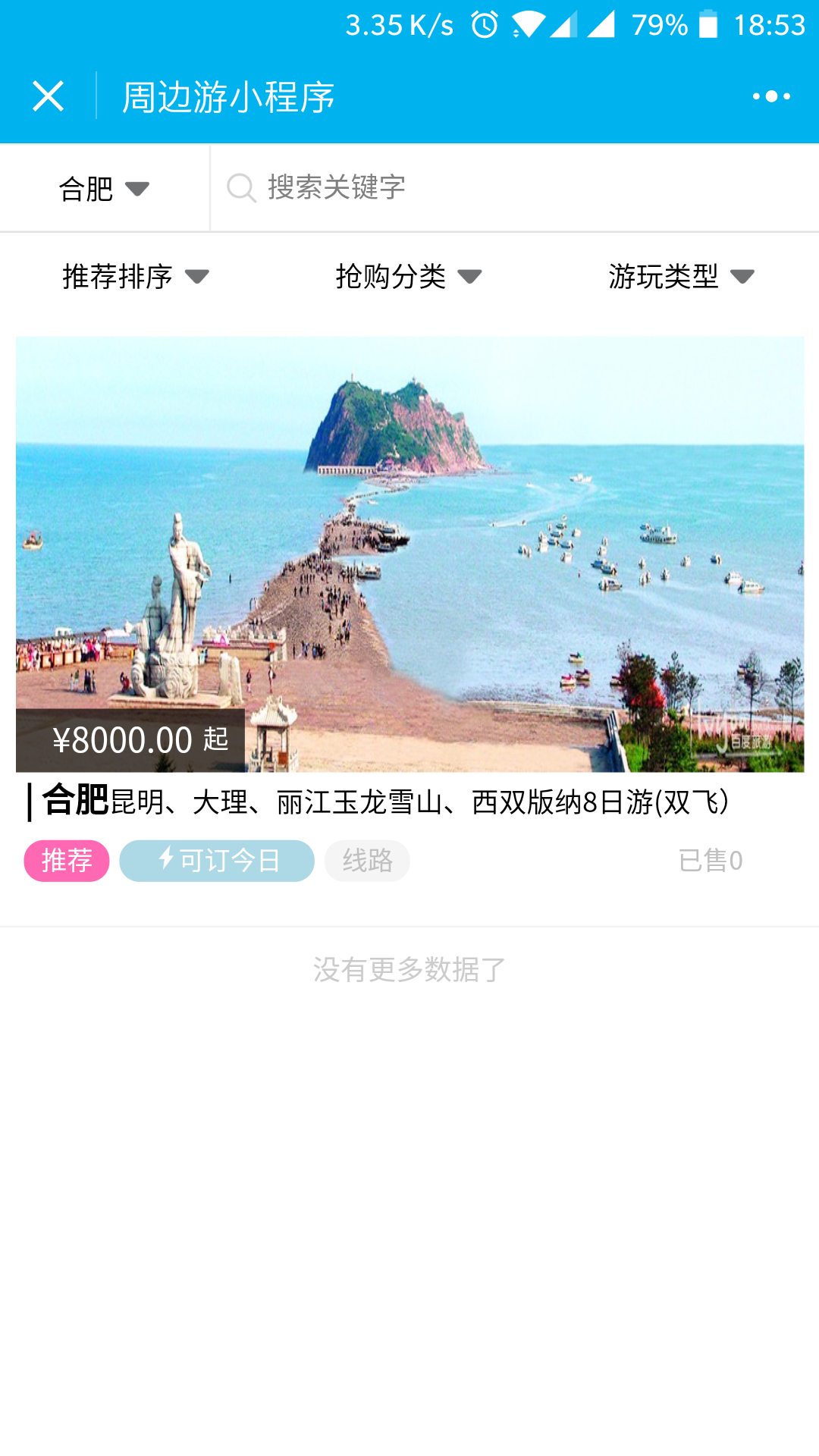Expand the 抢购分类 category filter
819x1456 pixels.
click(408, 276)
